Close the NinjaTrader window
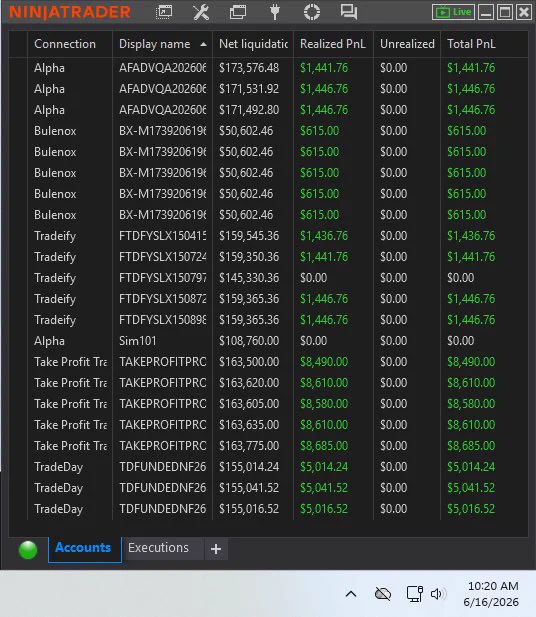 524,12
